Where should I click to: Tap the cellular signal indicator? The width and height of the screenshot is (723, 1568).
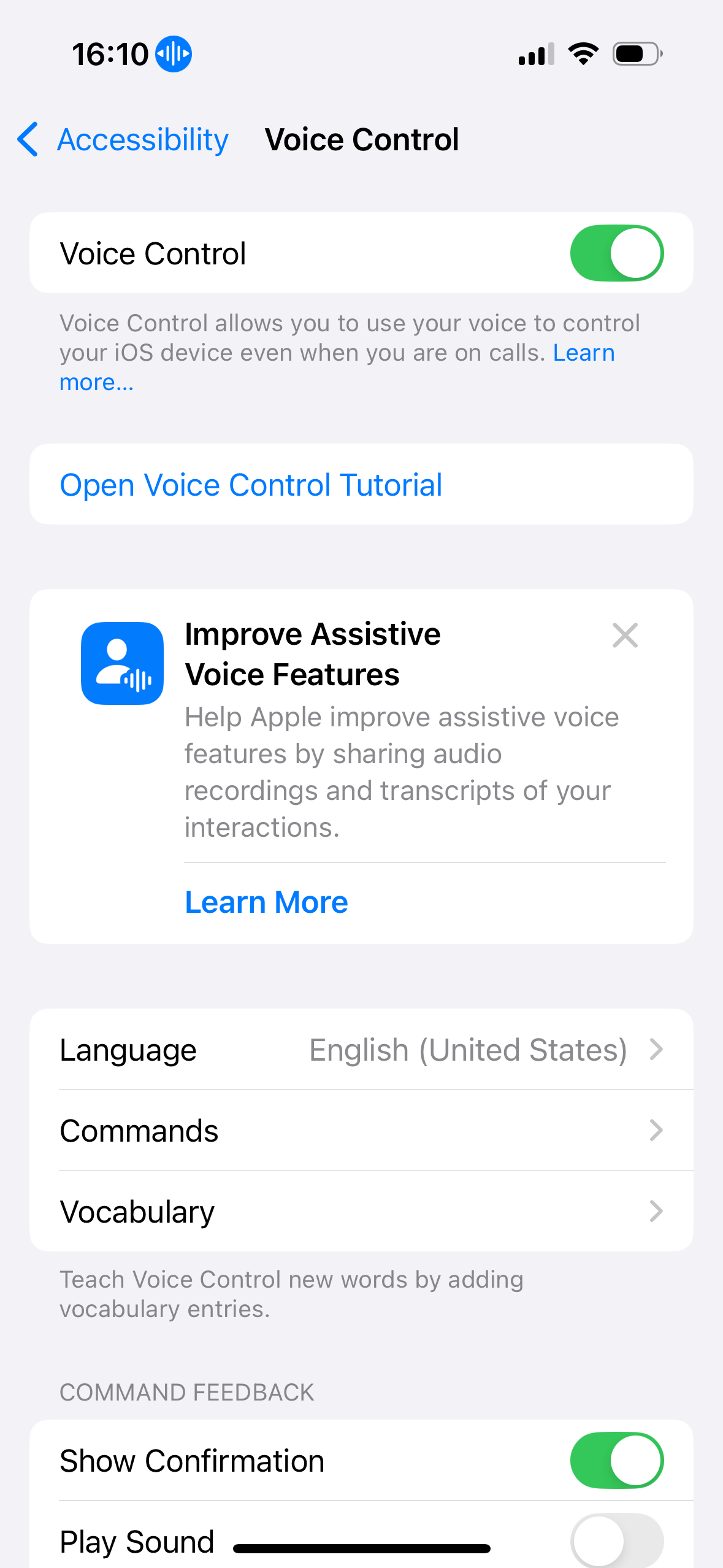pyautogui.click(x=535, y=53)
